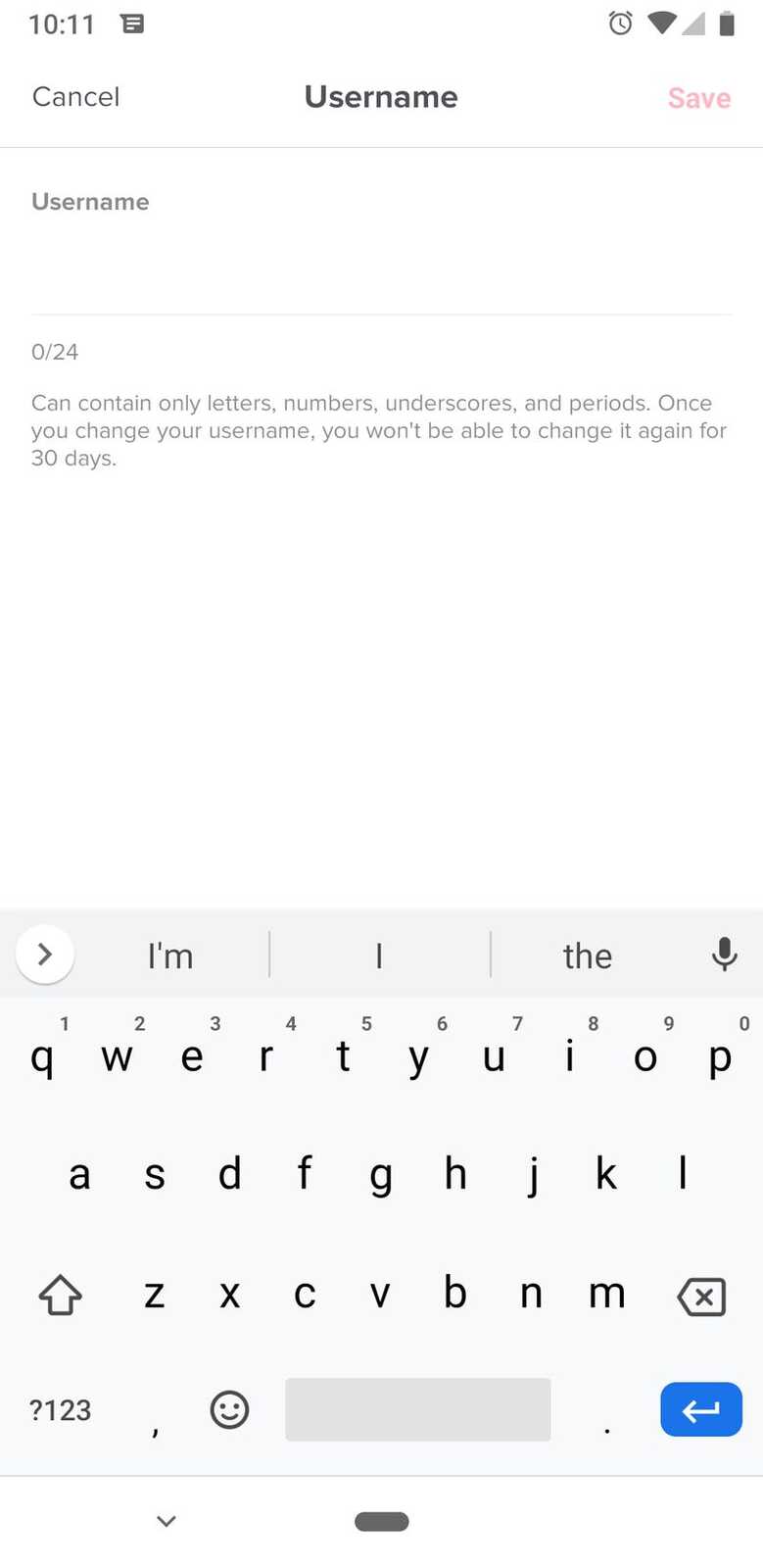This screenshot has width=763, height=1568.
Task: Tap the home pill in navigation bar
Action: click(381, 1521)
